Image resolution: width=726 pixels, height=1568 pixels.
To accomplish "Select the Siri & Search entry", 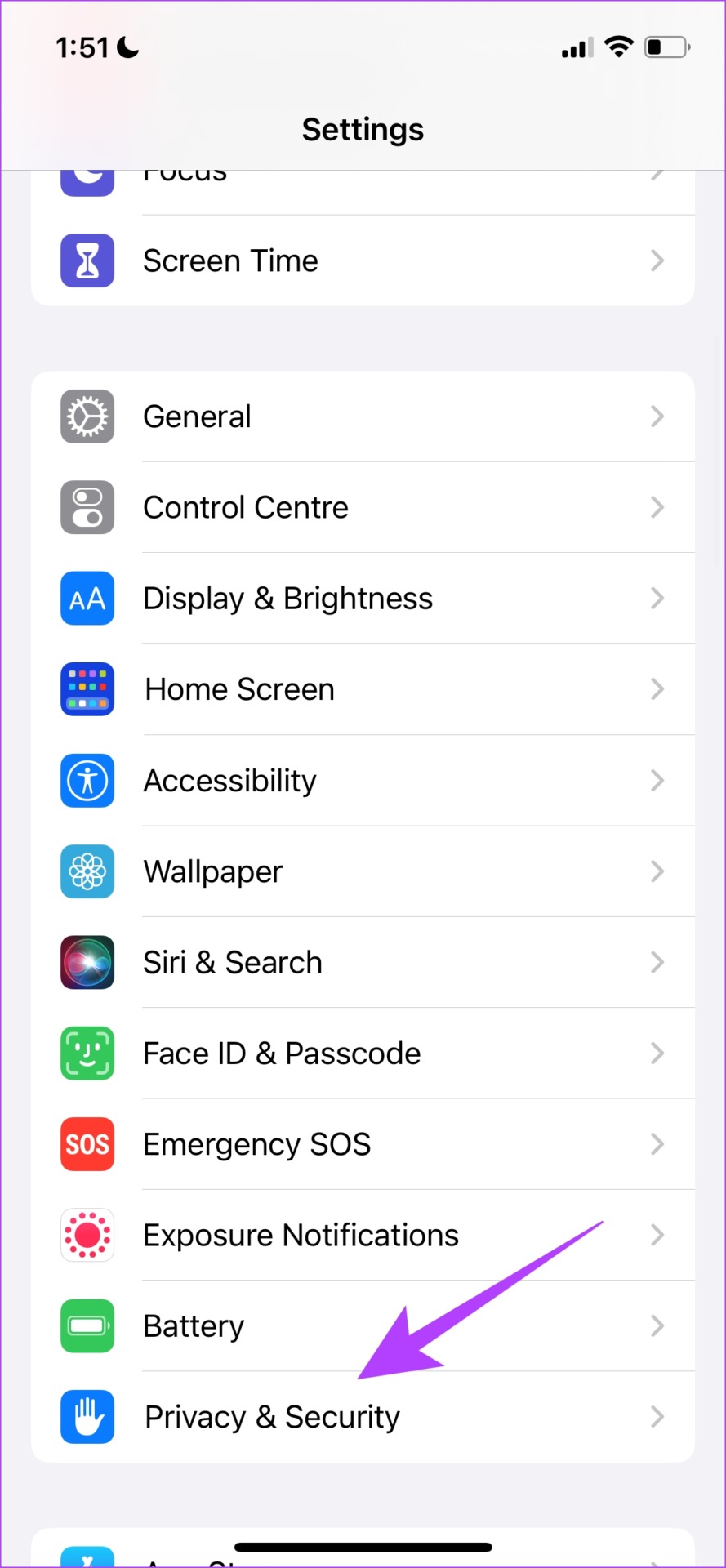I will 363,962.
